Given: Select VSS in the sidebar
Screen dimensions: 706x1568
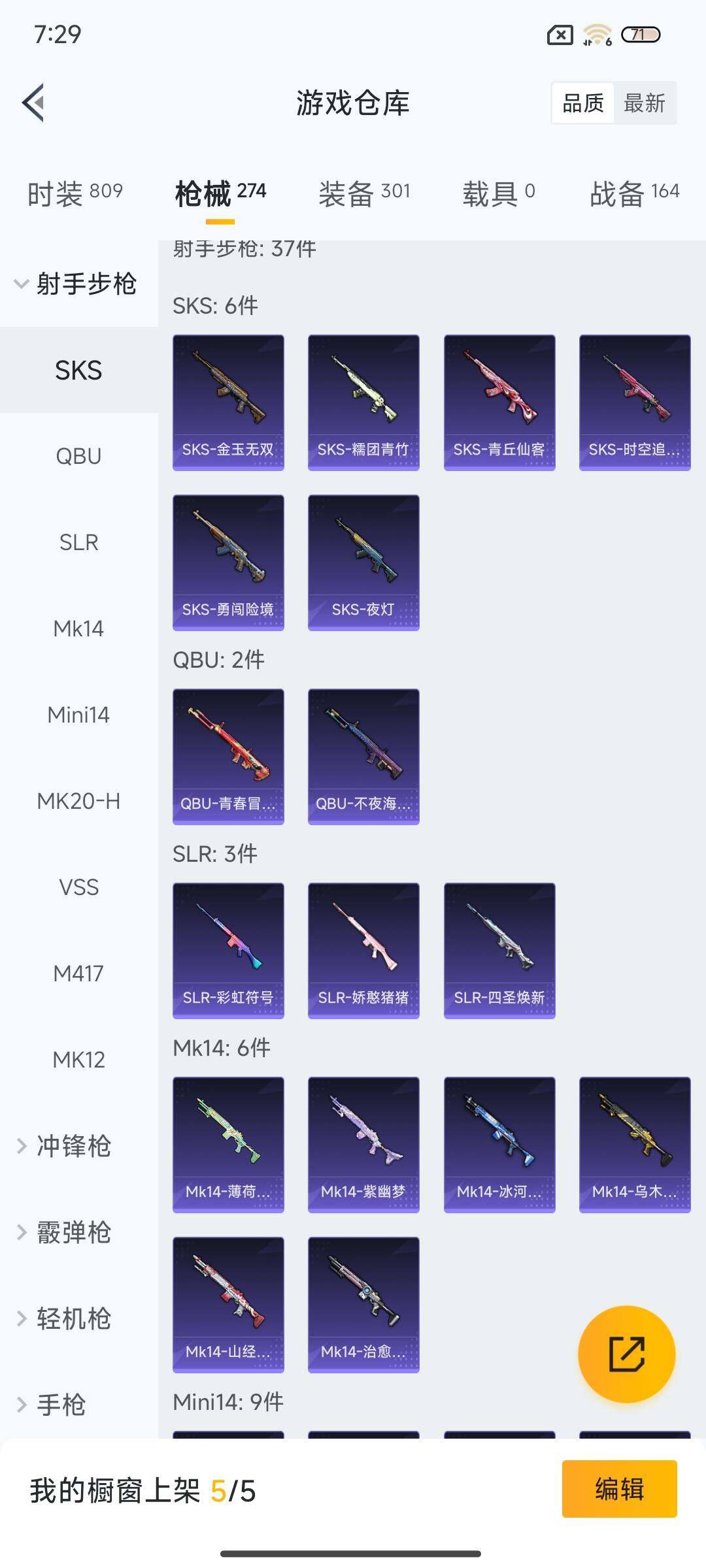Looking at the screenshot, I should 78,887.
